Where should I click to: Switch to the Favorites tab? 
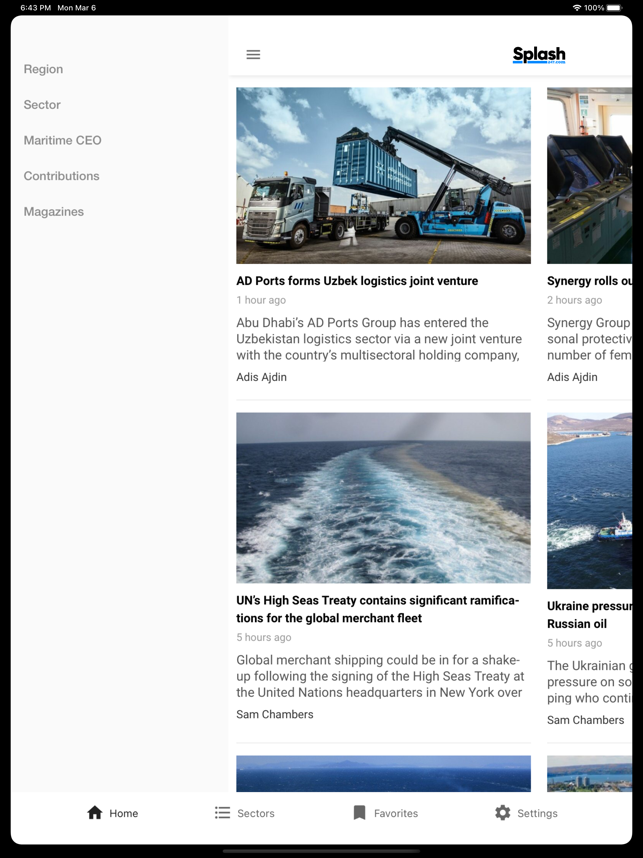(x=385, y=813)
